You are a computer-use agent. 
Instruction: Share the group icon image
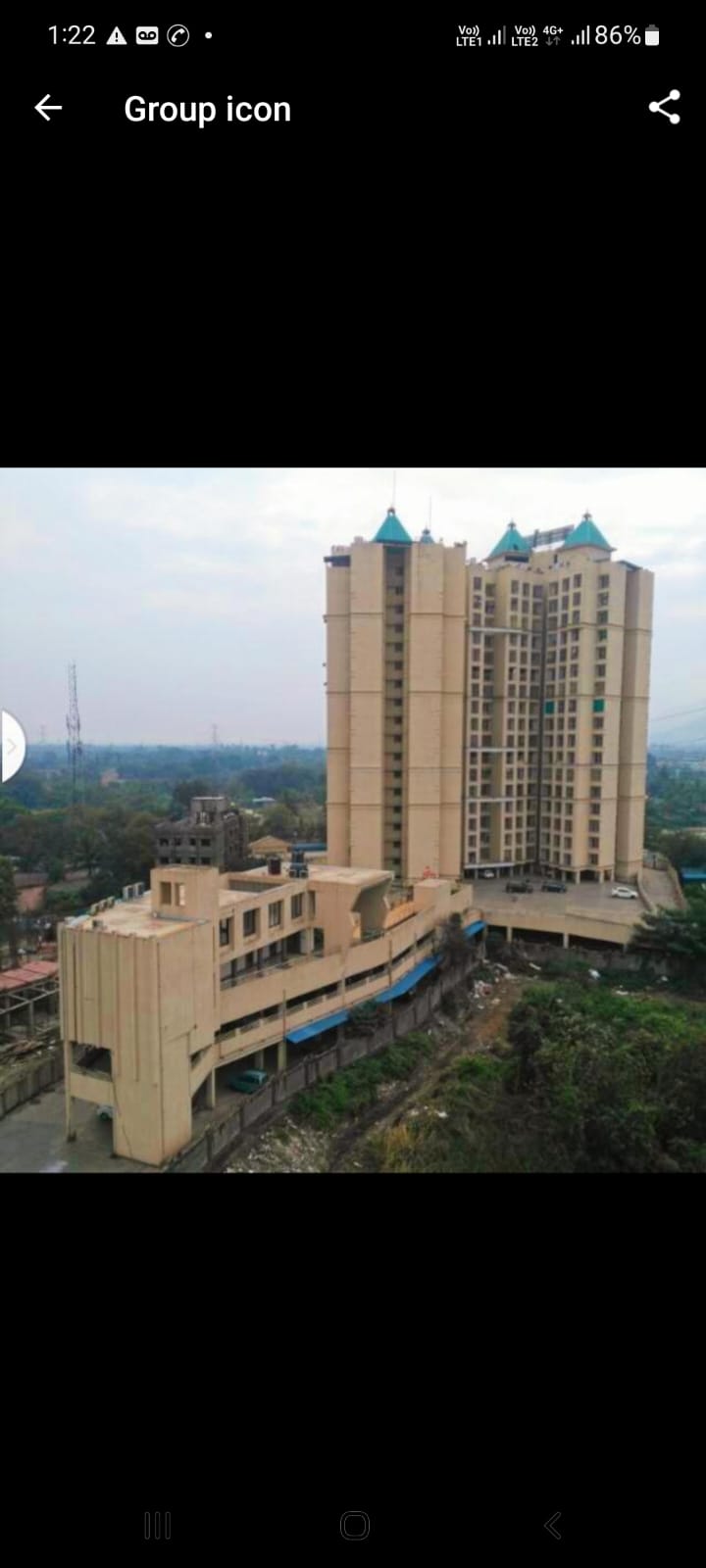(664, 108)
